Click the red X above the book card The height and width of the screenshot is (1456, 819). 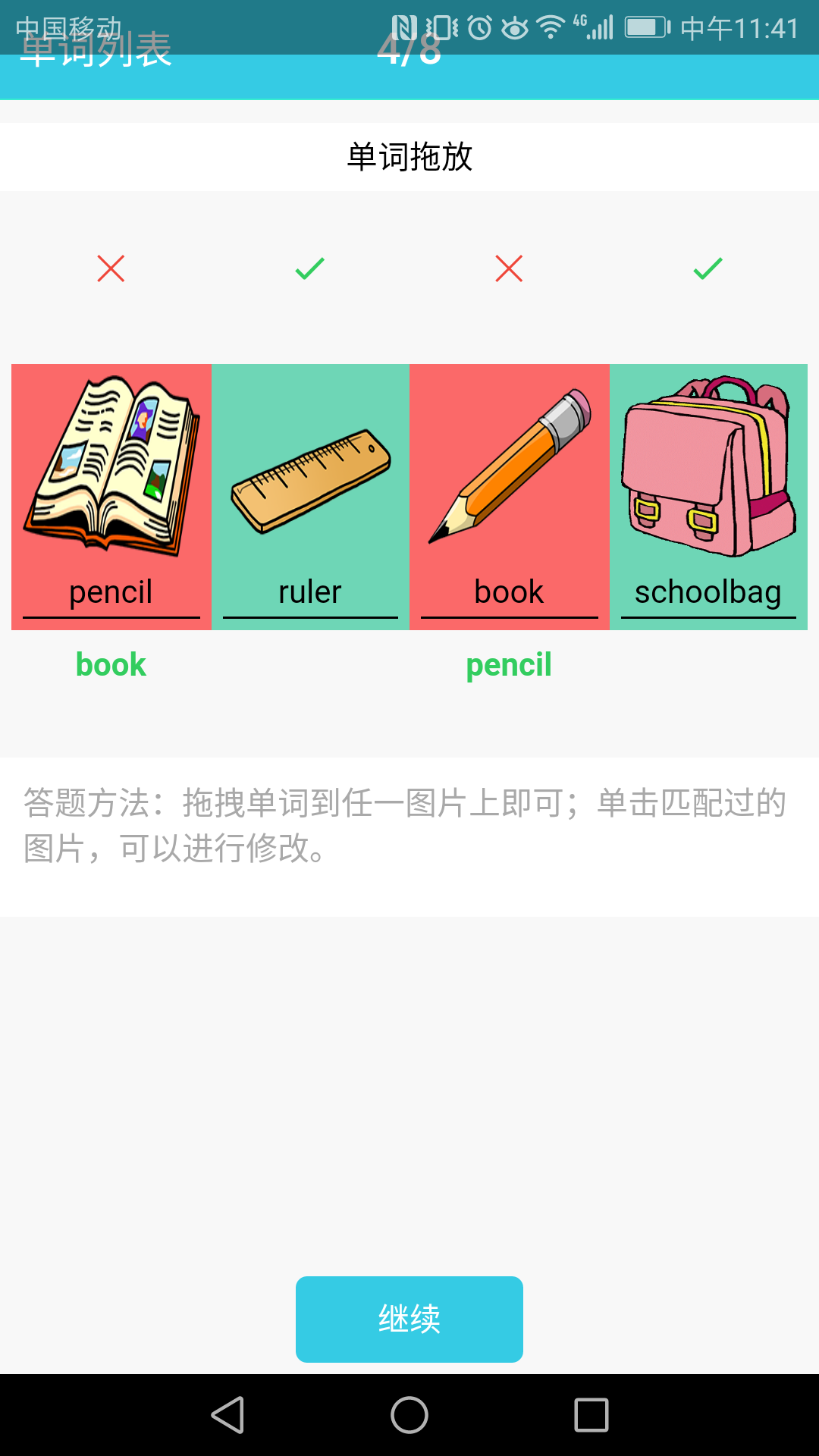click(508, 269)
